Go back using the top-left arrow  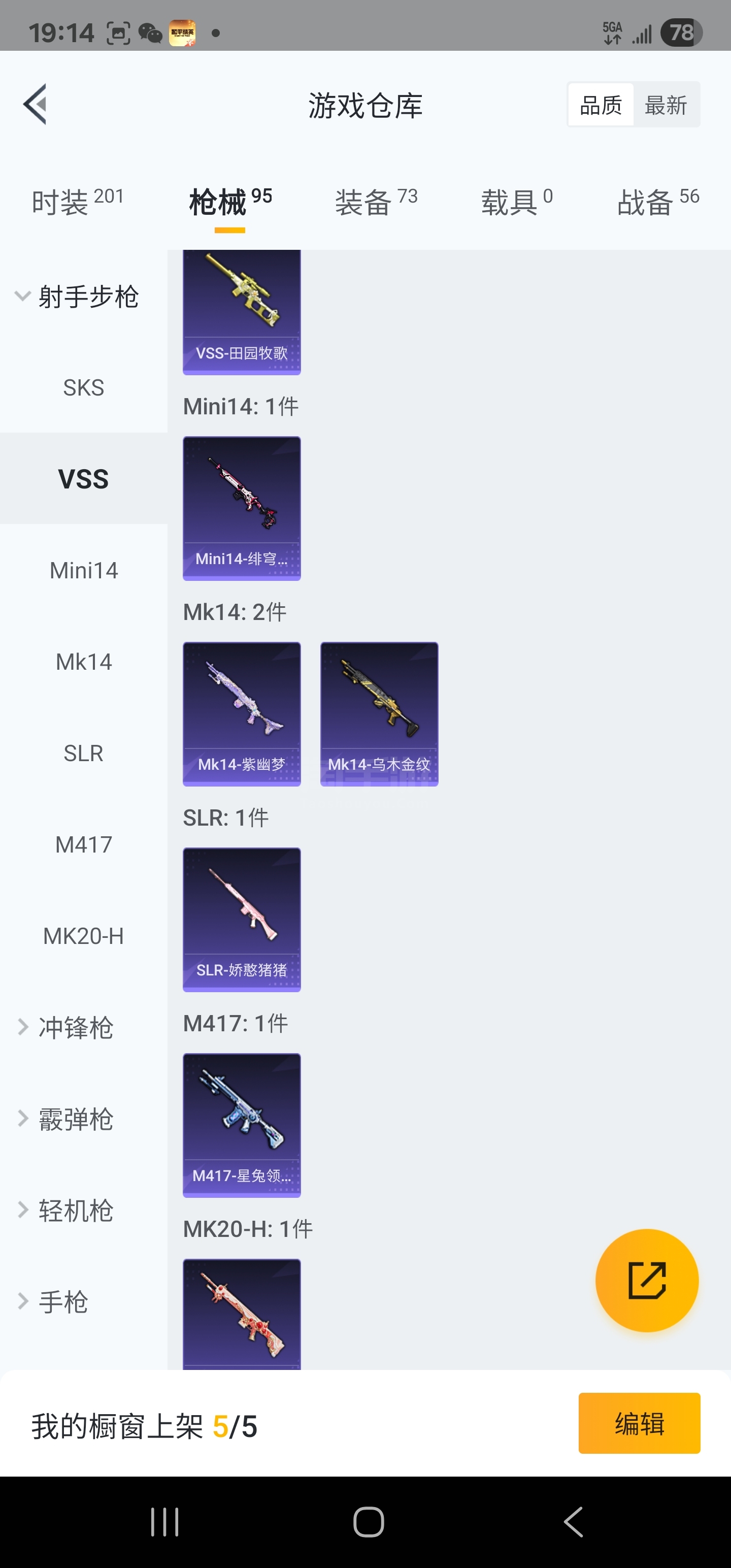[x=36, y=104]
